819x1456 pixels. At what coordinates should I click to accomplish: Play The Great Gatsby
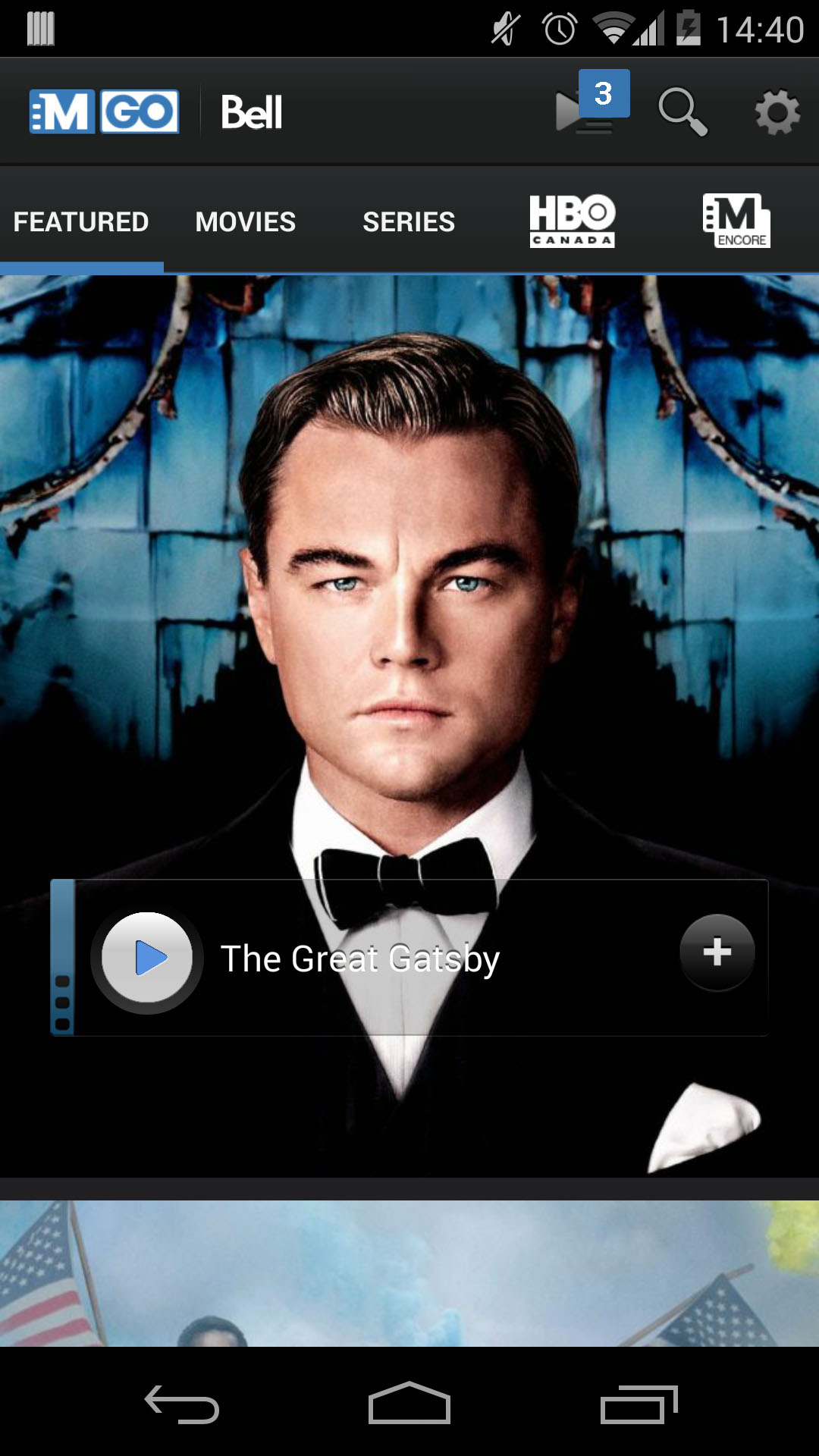pos(147,958)
